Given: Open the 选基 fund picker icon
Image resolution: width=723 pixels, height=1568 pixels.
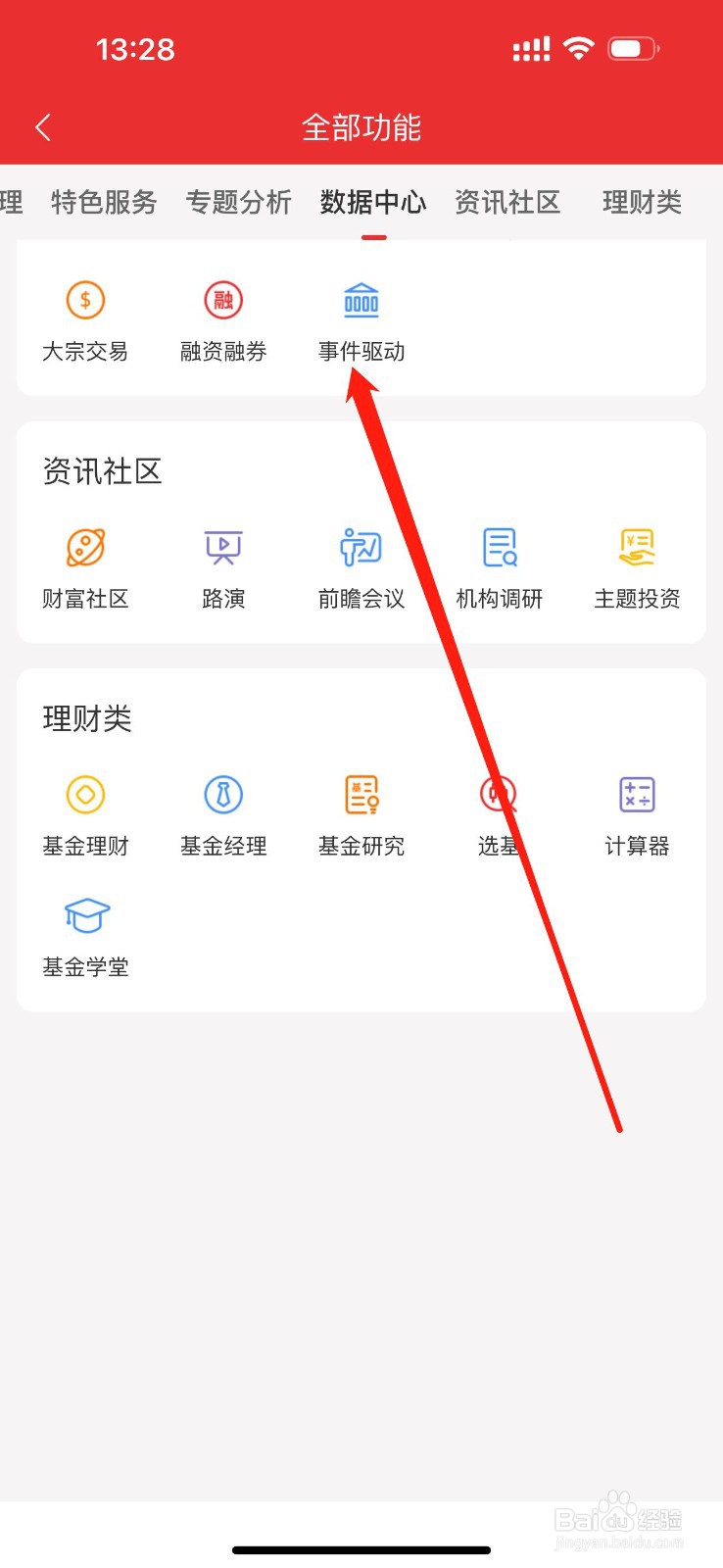Looking at the screenshot, I should 499,813.
